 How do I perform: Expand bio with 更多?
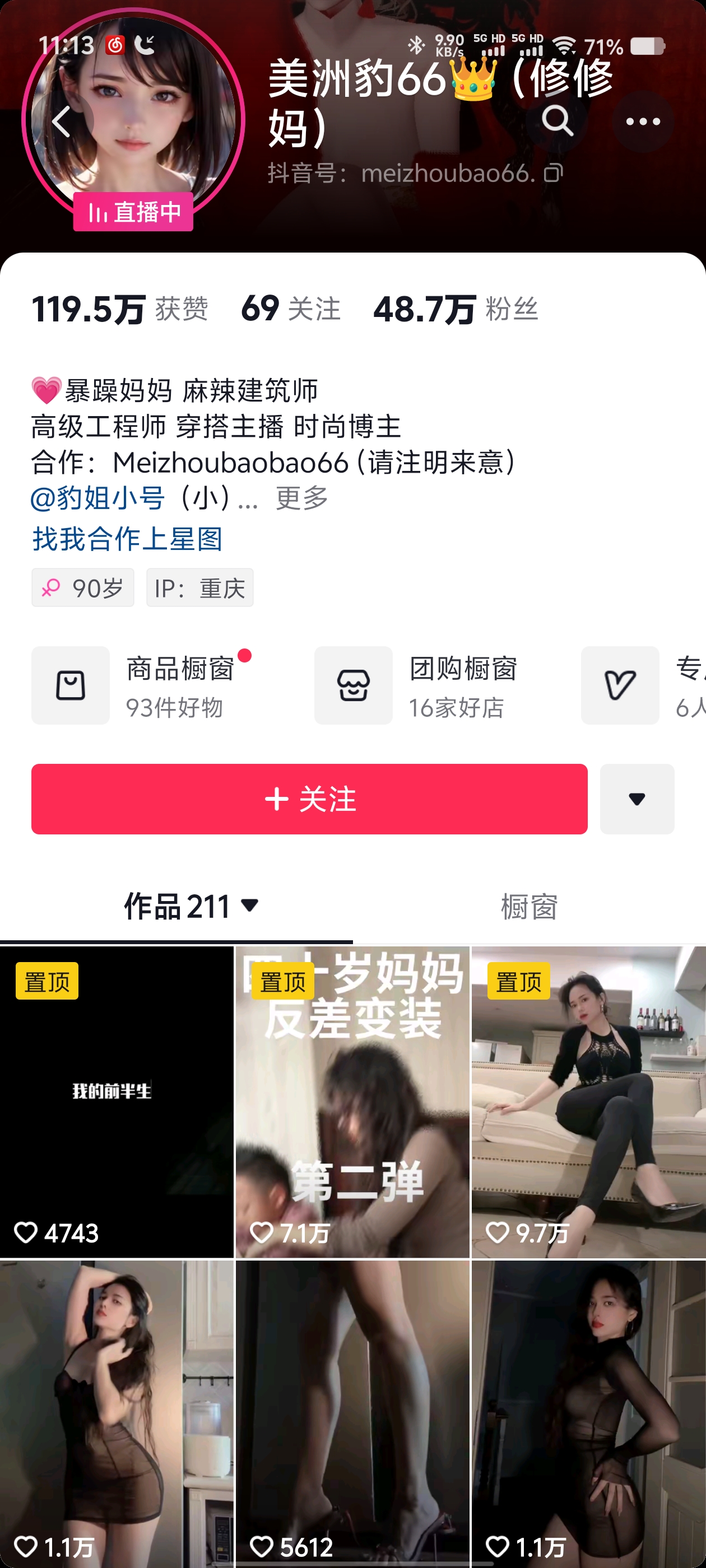click(301, 498)
